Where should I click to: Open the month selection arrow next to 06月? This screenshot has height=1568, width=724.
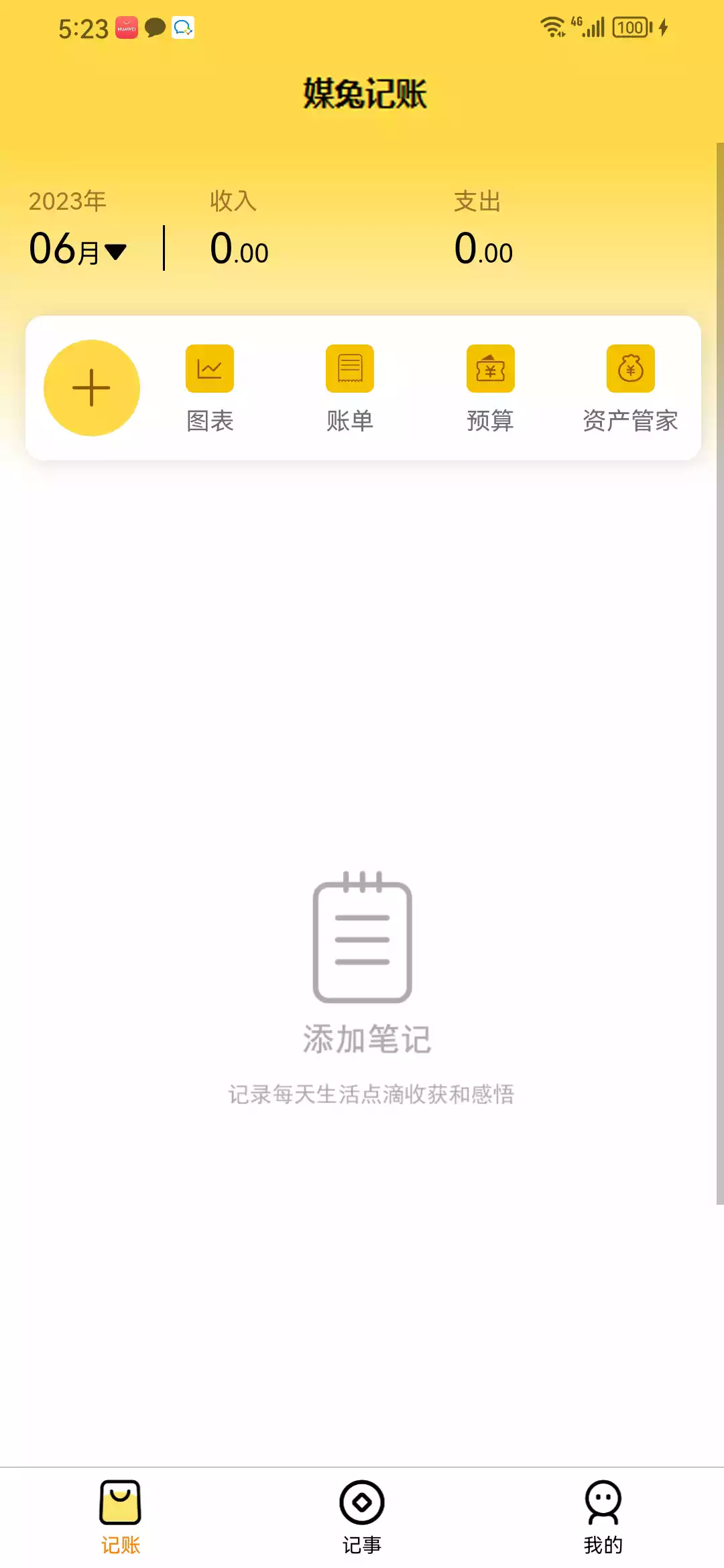pyautogui.click(x=115, y=251)
